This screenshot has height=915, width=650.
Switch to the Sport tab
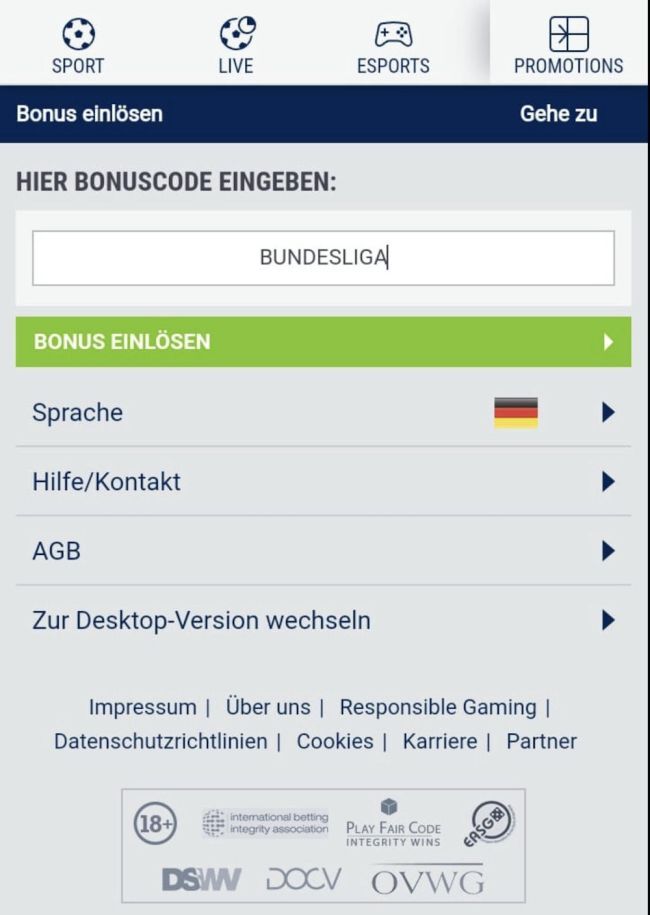[x=78, y=47]
